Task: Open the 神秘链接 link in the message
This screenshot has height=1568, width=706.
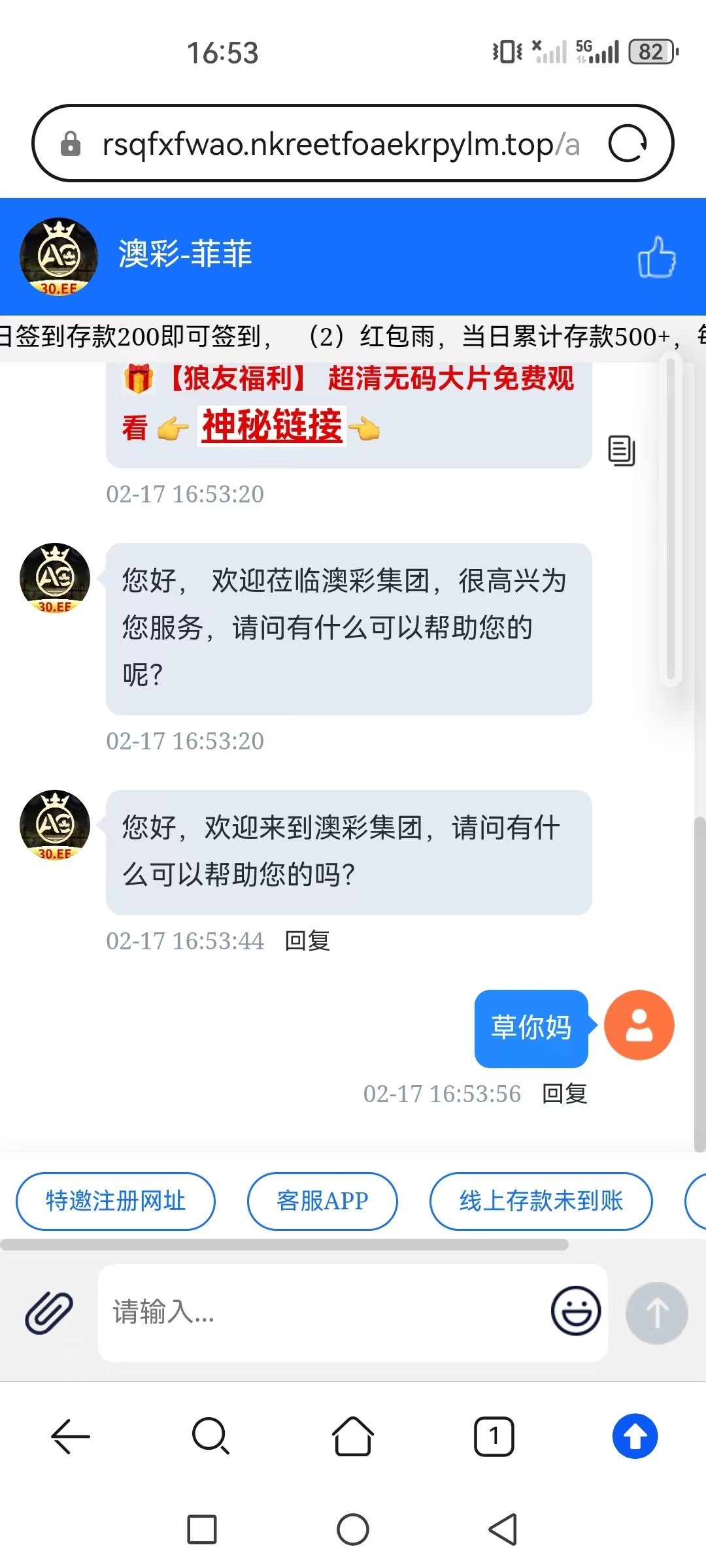Action: (x=272, y=425)
